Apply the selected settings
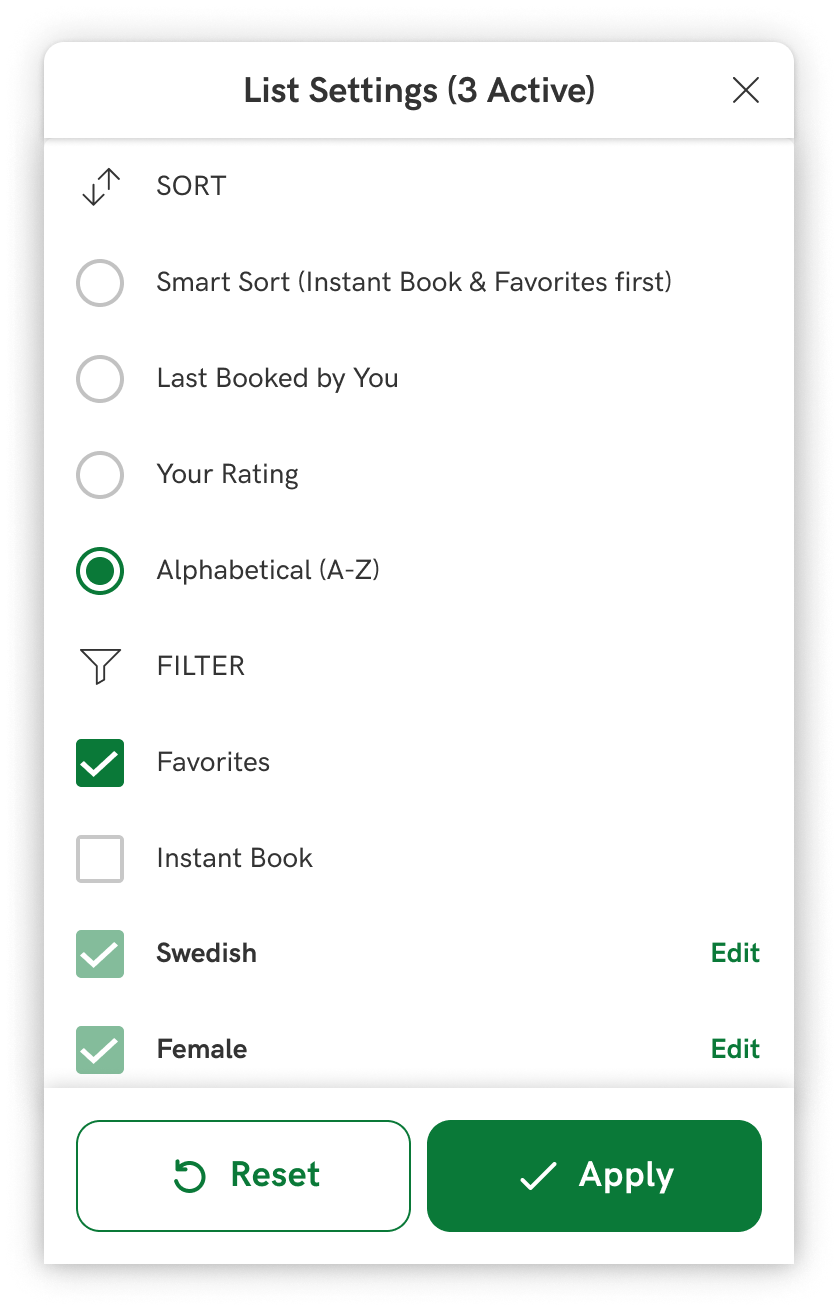This screenshot has height=1310, width=838. point(594,1175)
